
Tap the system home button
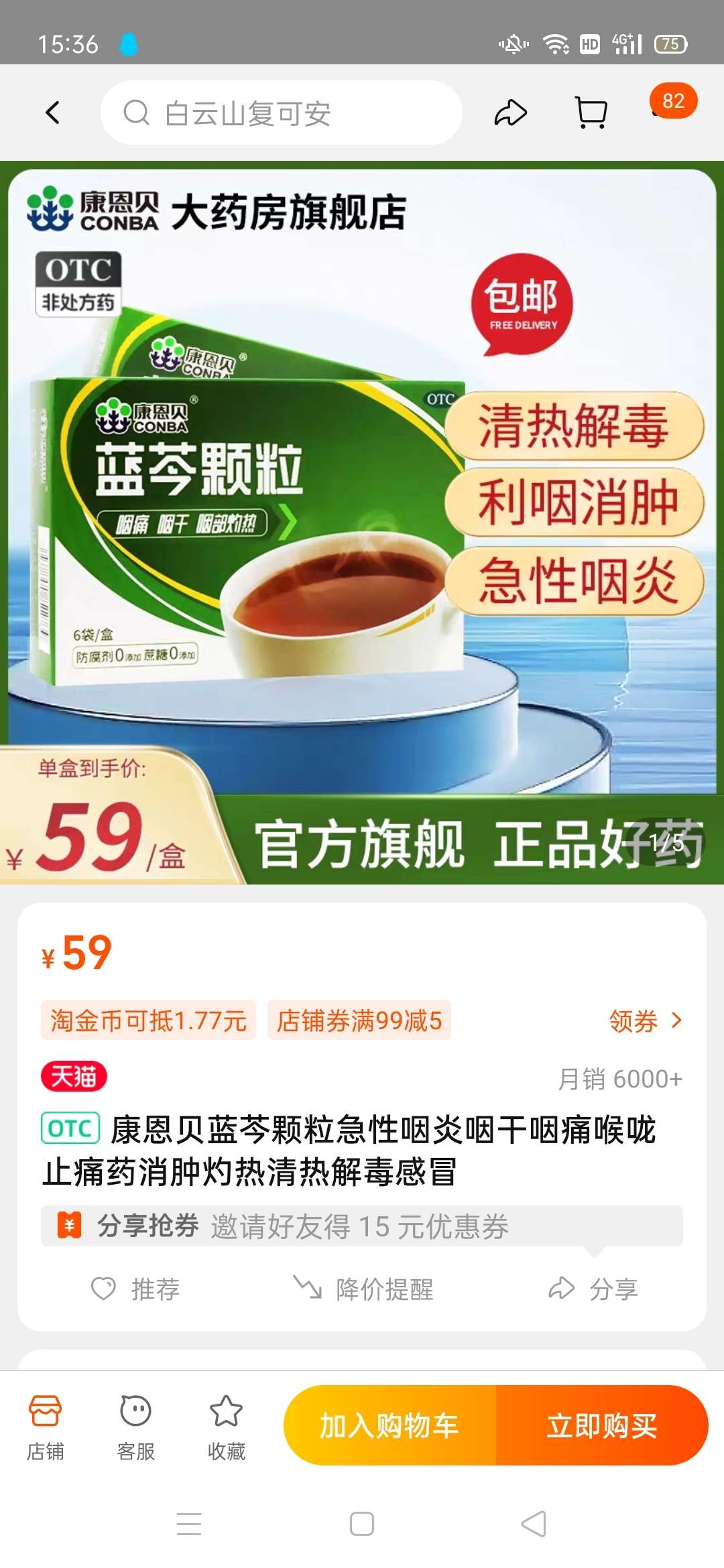tap(362, 1524)
